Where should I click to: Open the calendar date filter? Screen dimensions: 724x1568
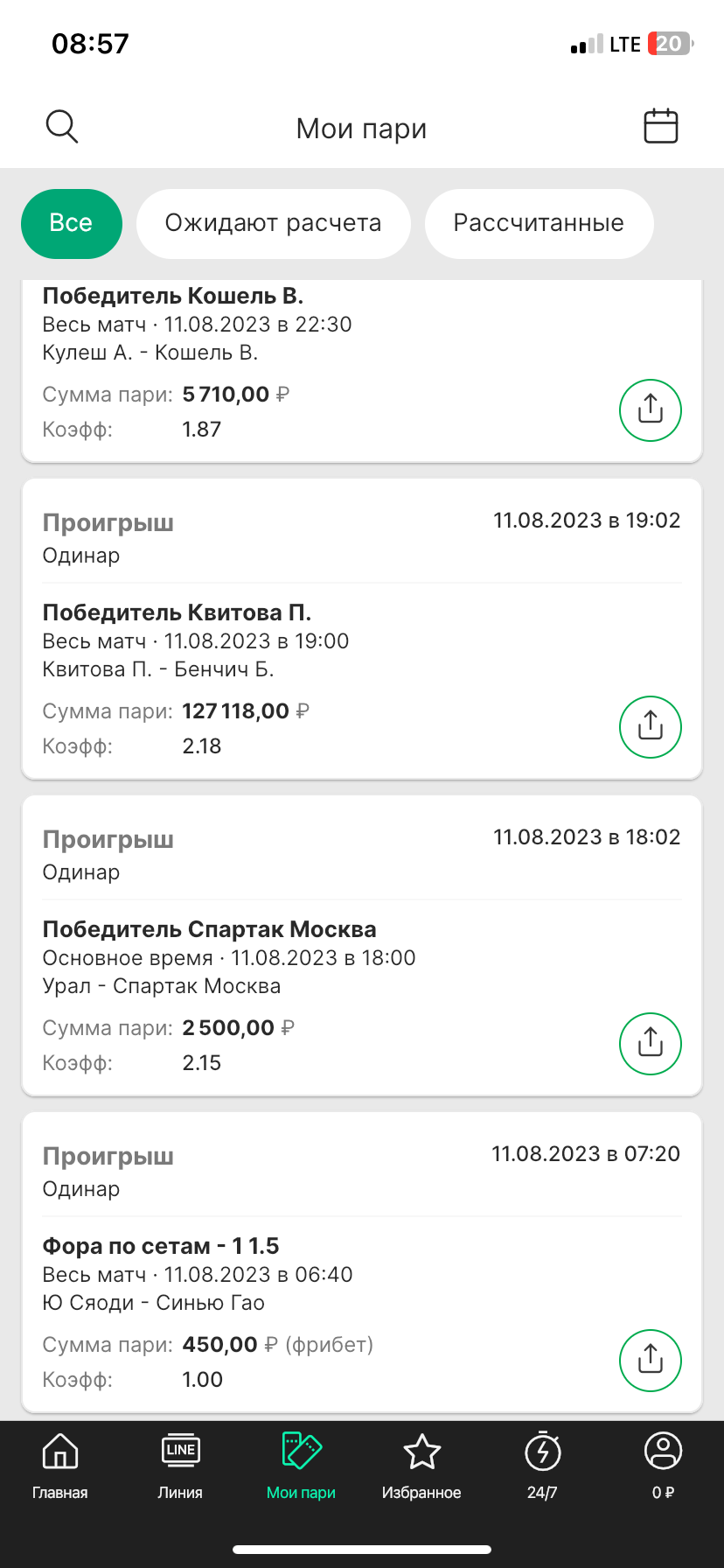pyautogui.click(x=660, y=127)
